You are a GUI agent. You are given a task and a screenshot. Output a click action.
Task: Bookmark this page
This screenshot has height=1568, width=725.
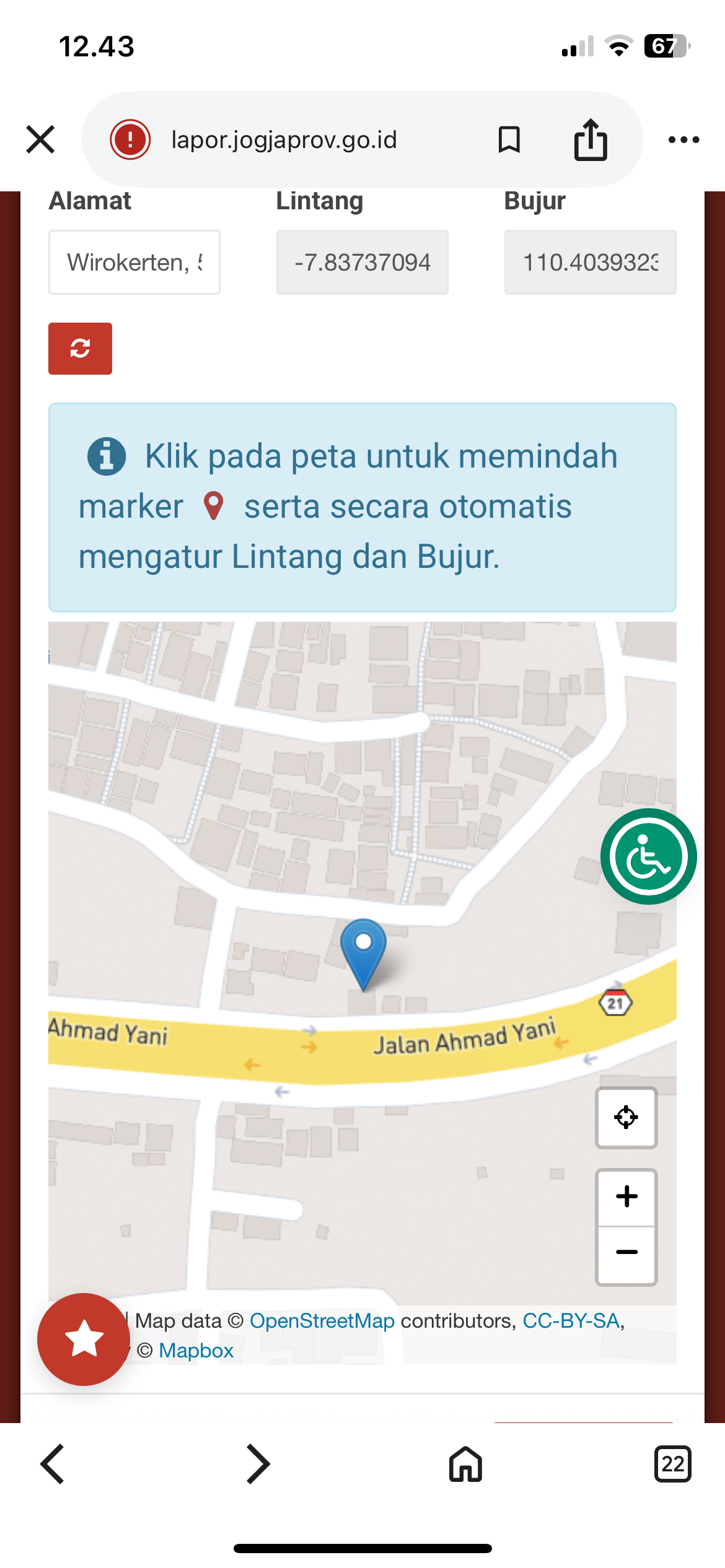[509, 139]
